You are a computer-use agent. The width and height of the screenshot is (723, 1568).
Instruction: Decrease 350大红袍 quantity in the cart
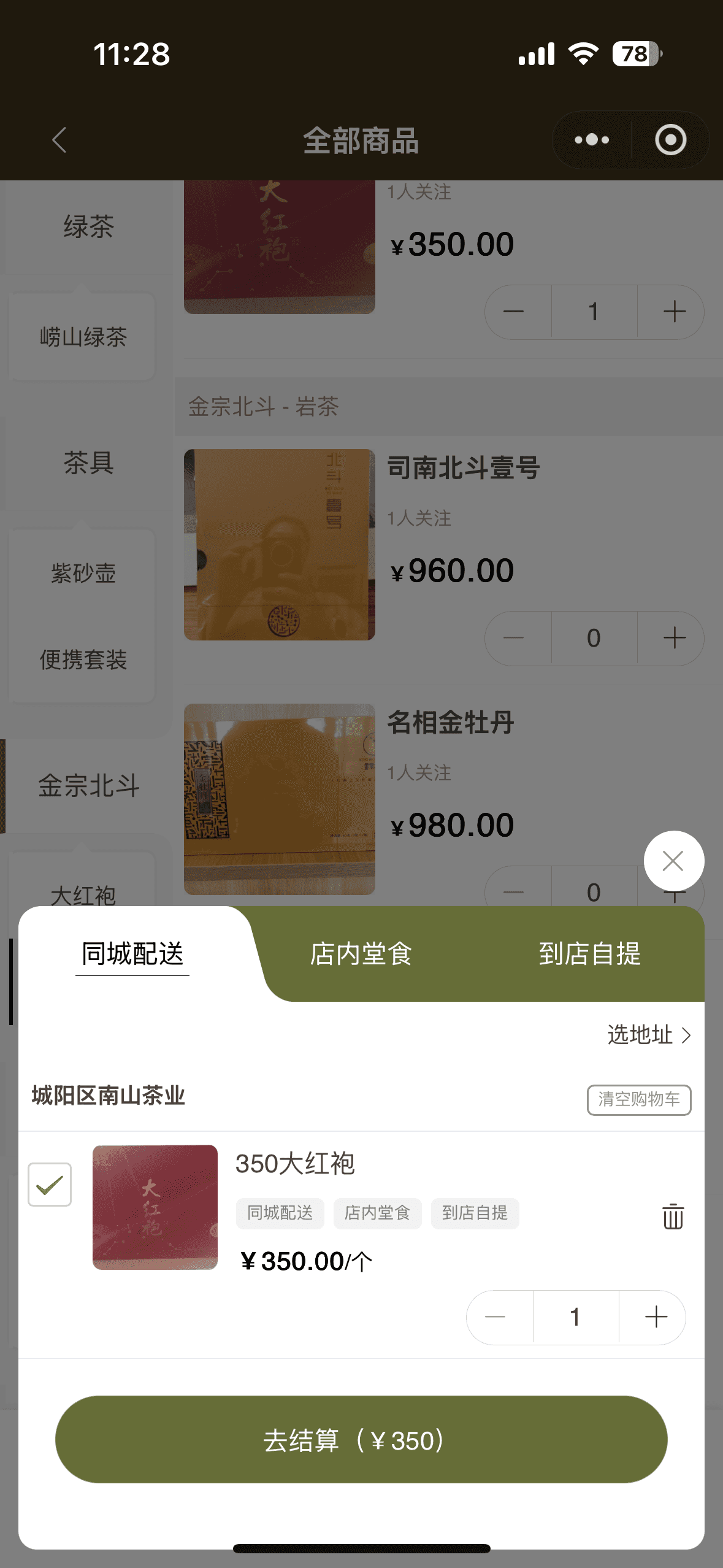click(x=495, y=1317)
